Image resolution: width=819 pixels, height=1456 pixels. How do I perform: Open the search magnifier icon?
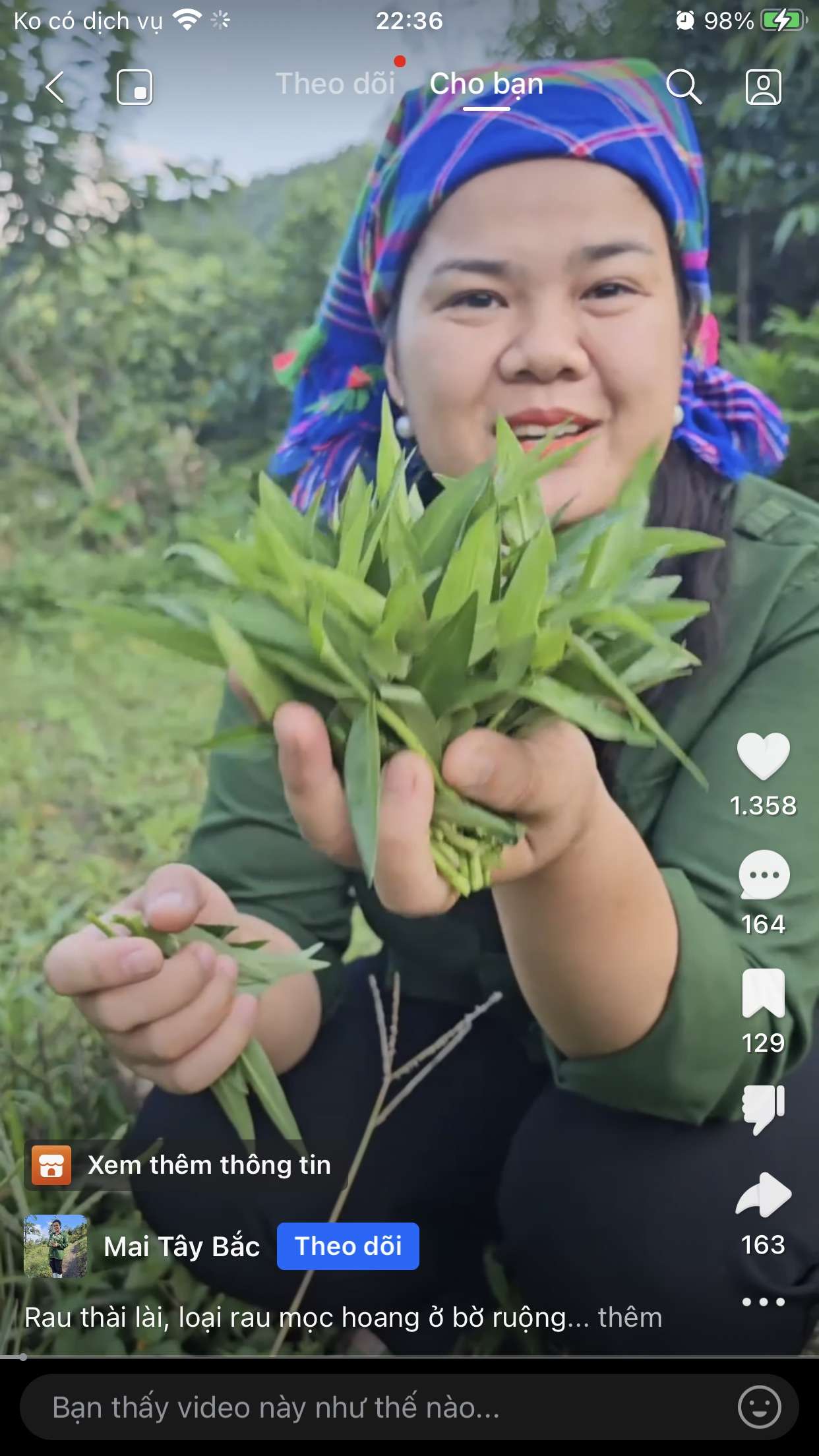pos(683,86)
